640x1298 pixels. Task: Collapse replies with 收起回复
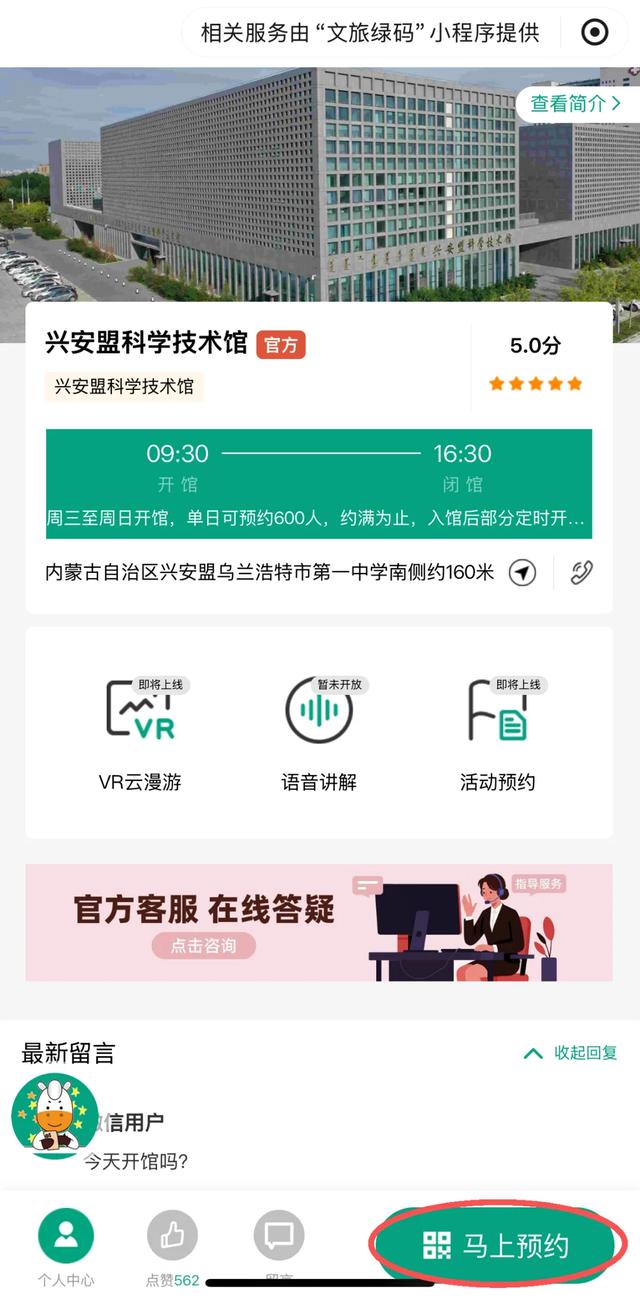(571, 1053)
